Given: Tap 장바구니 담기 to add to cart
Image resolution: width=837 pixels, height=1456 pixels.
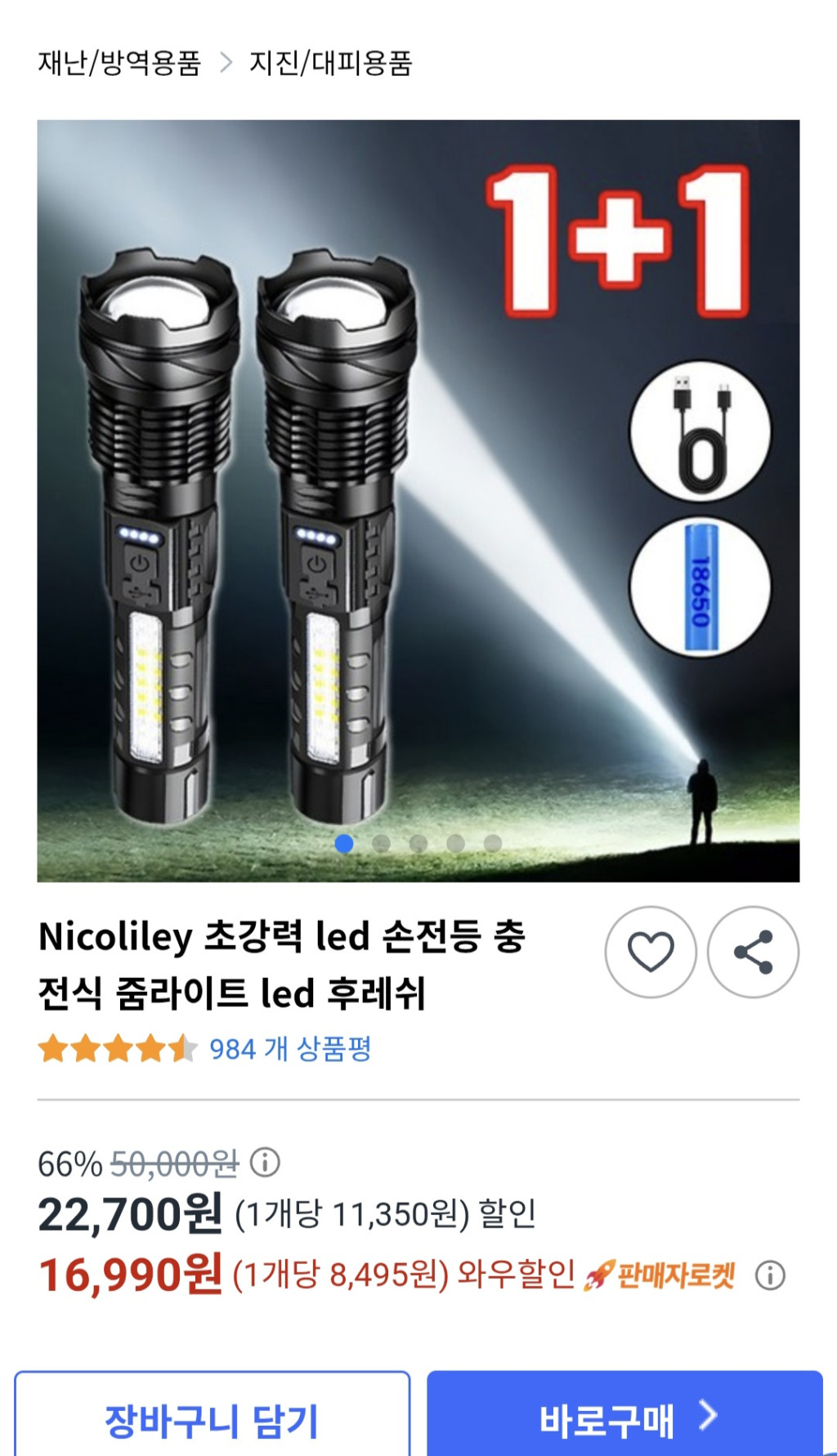Looking at the screenshot, I should pos(212,1420).
